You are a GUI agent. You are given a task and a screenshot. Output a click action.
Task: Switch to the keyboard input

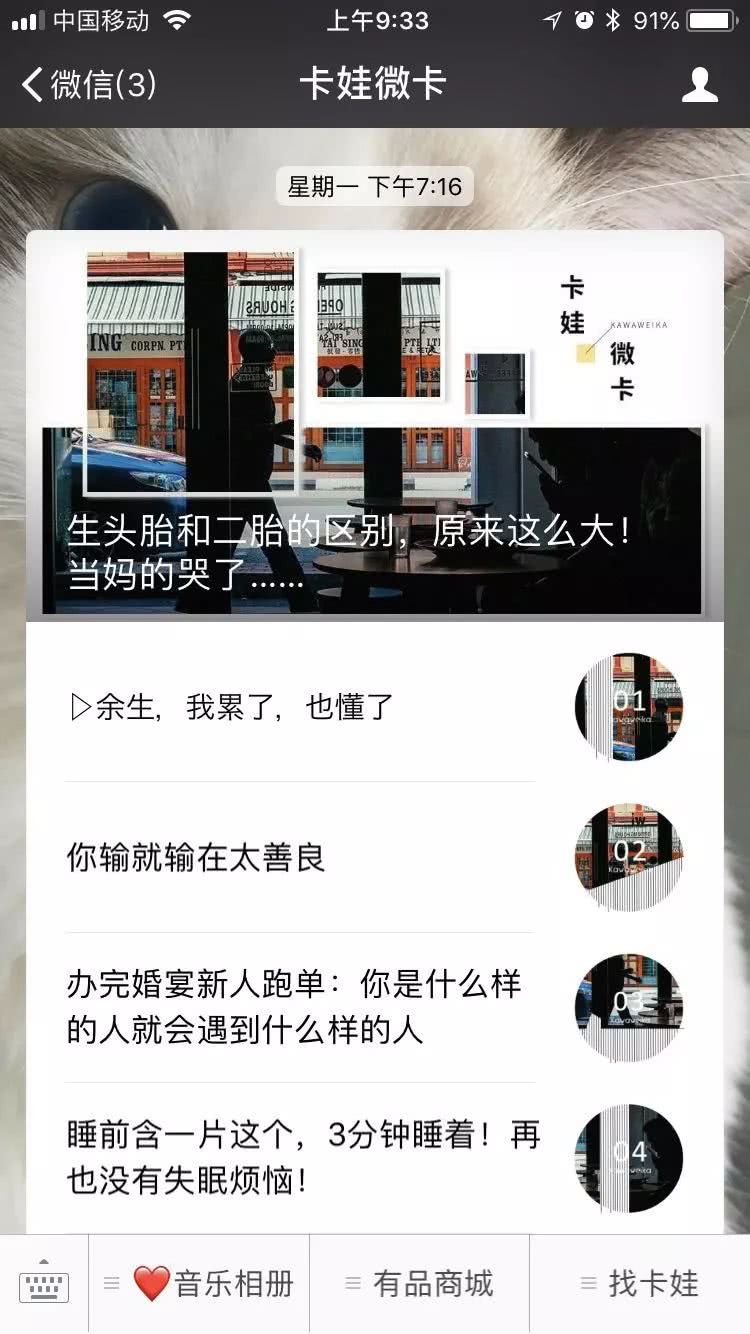point(44,1284)
